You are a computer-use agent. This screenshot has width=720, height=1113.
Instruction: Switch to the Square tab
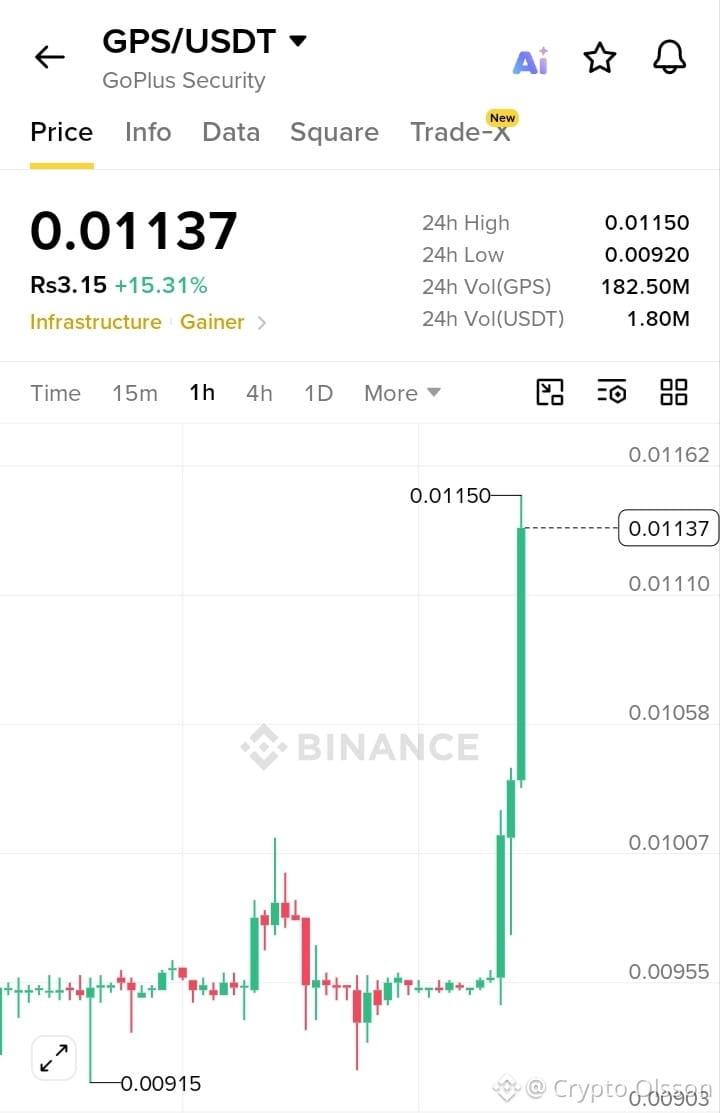tap(334, 132)
